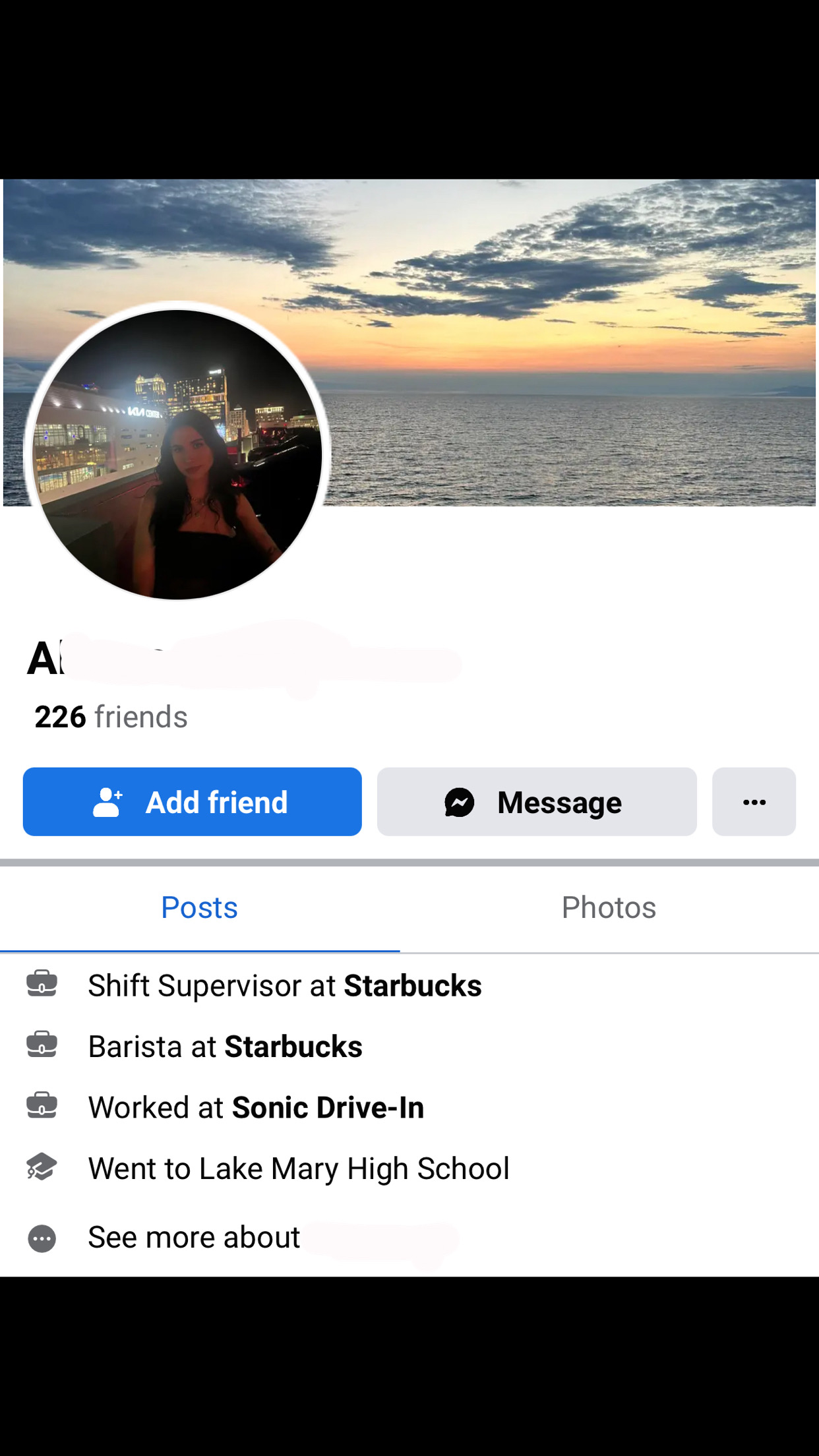819x1456 pixels.
Task: View the sunset cover photo
Action: pyautogui.click(x=567, y=343)
